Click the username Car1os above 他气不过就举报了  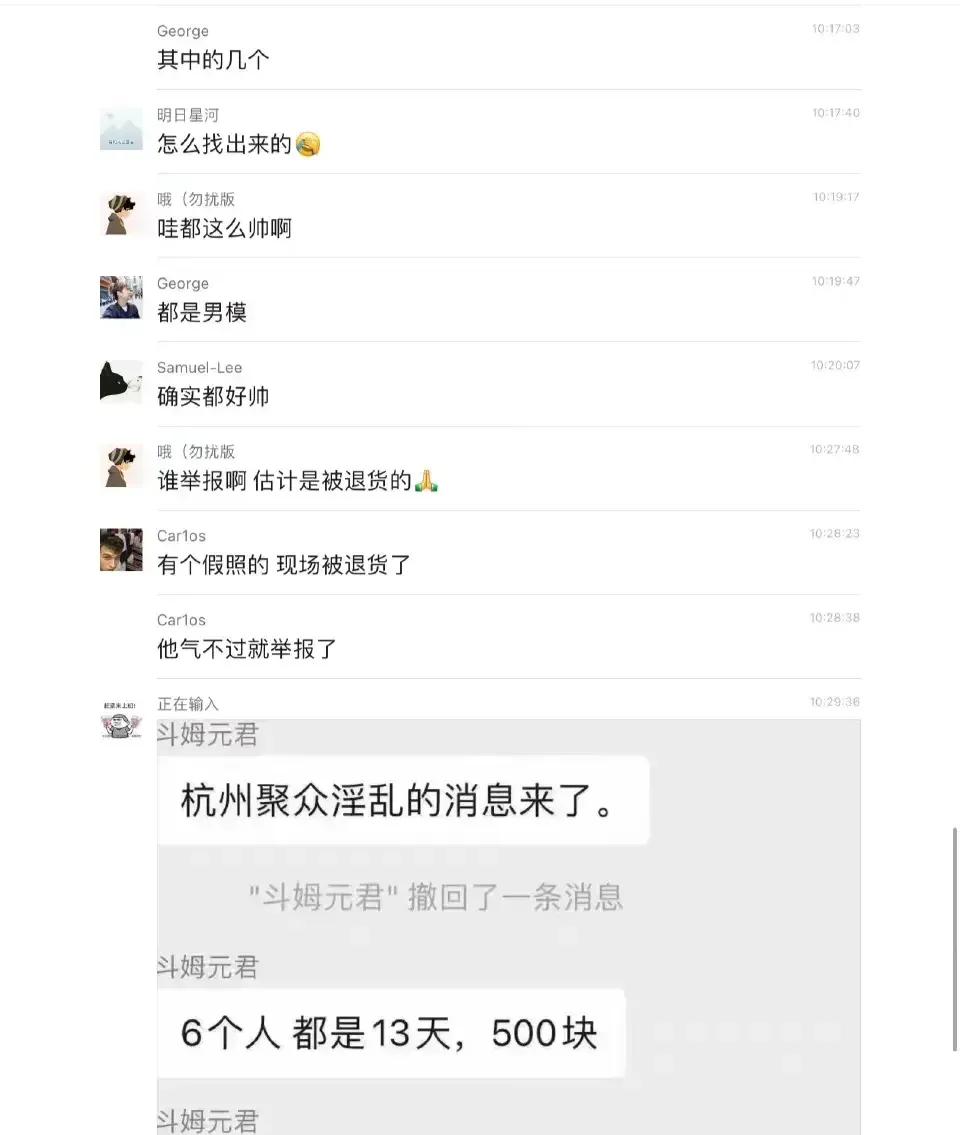[x=181, y=619]
